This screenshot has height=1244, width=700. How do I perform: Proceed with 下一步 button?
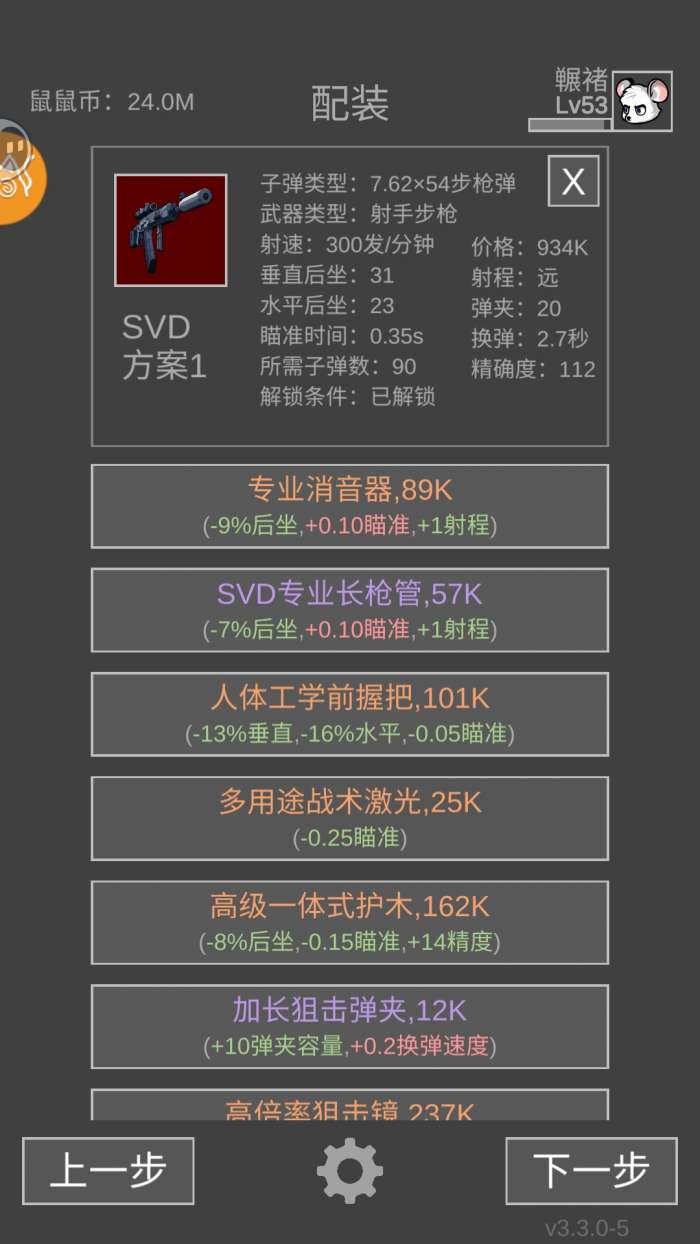[x=591, y=1170]
